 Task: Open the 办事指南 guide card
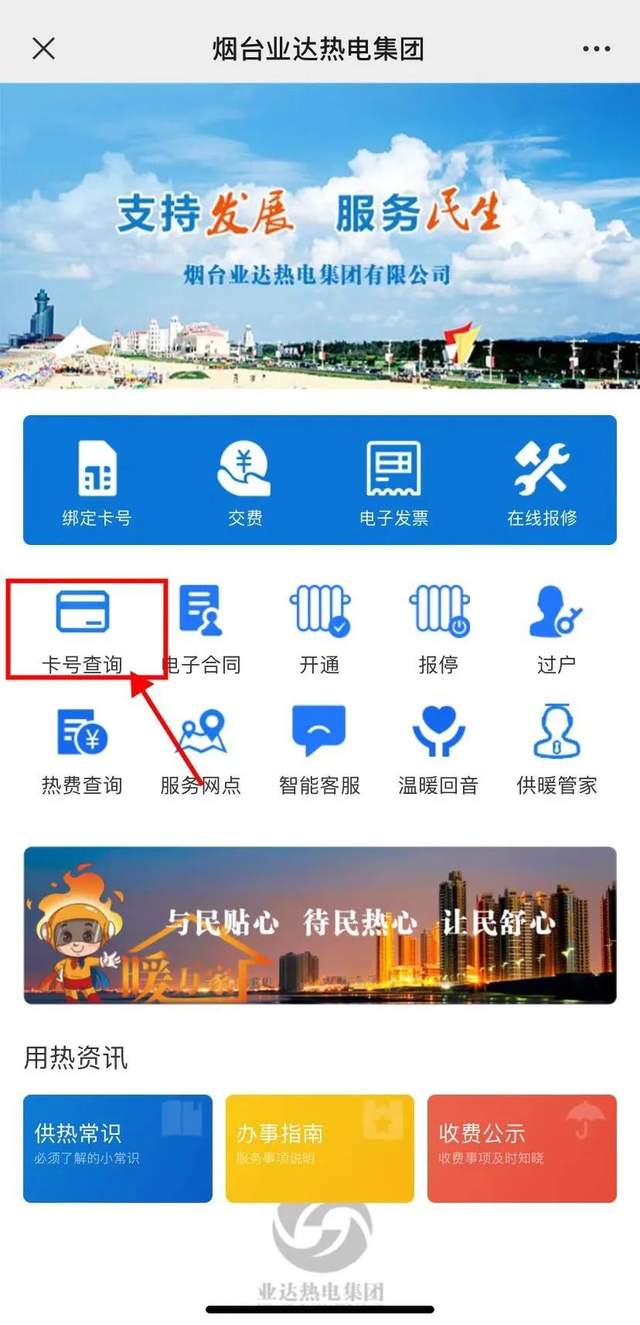point(320,1148)
